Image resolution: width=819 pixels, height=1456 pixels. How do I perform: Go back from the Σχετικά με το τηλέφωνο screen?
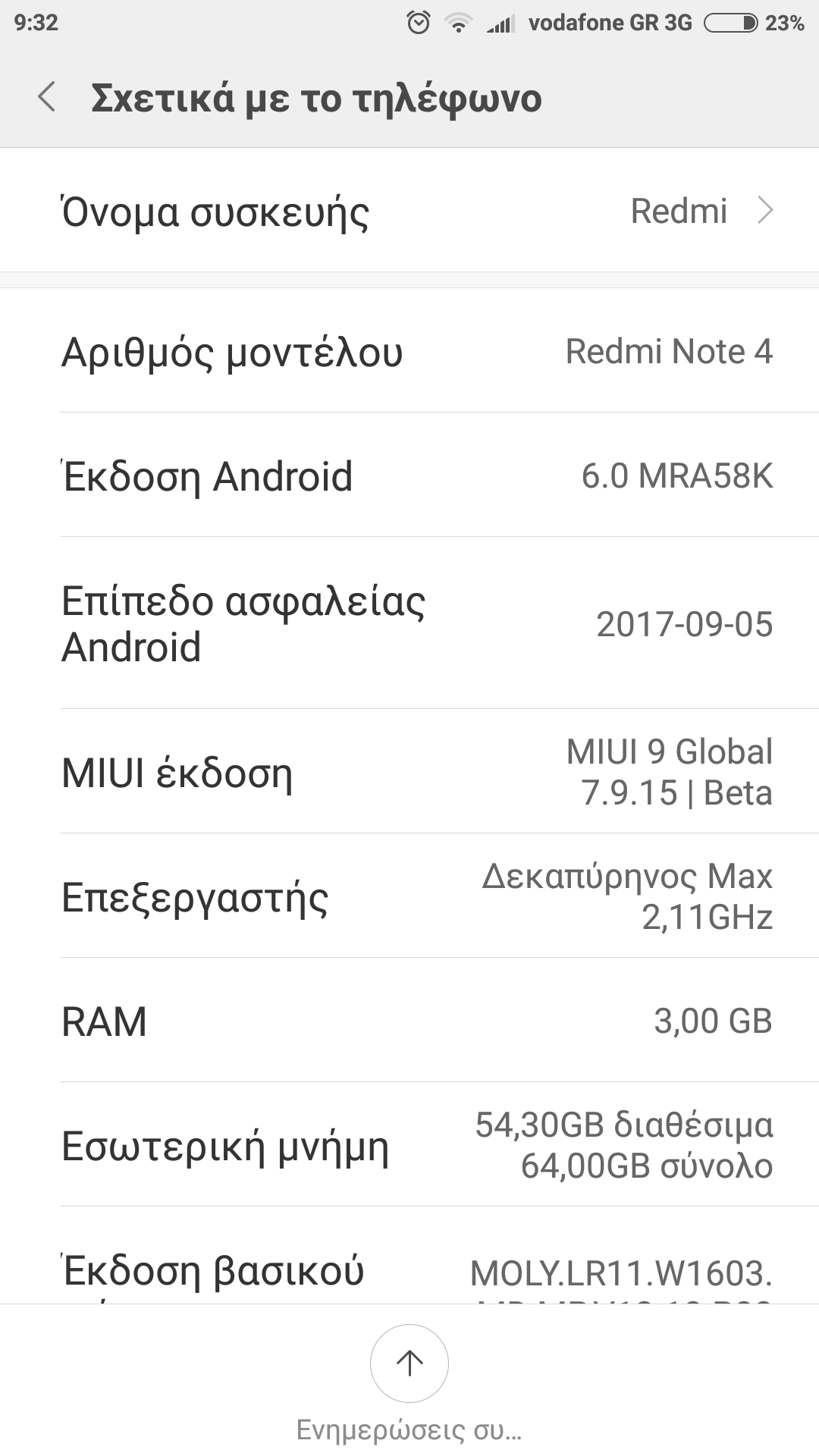(x=47, y=98)
